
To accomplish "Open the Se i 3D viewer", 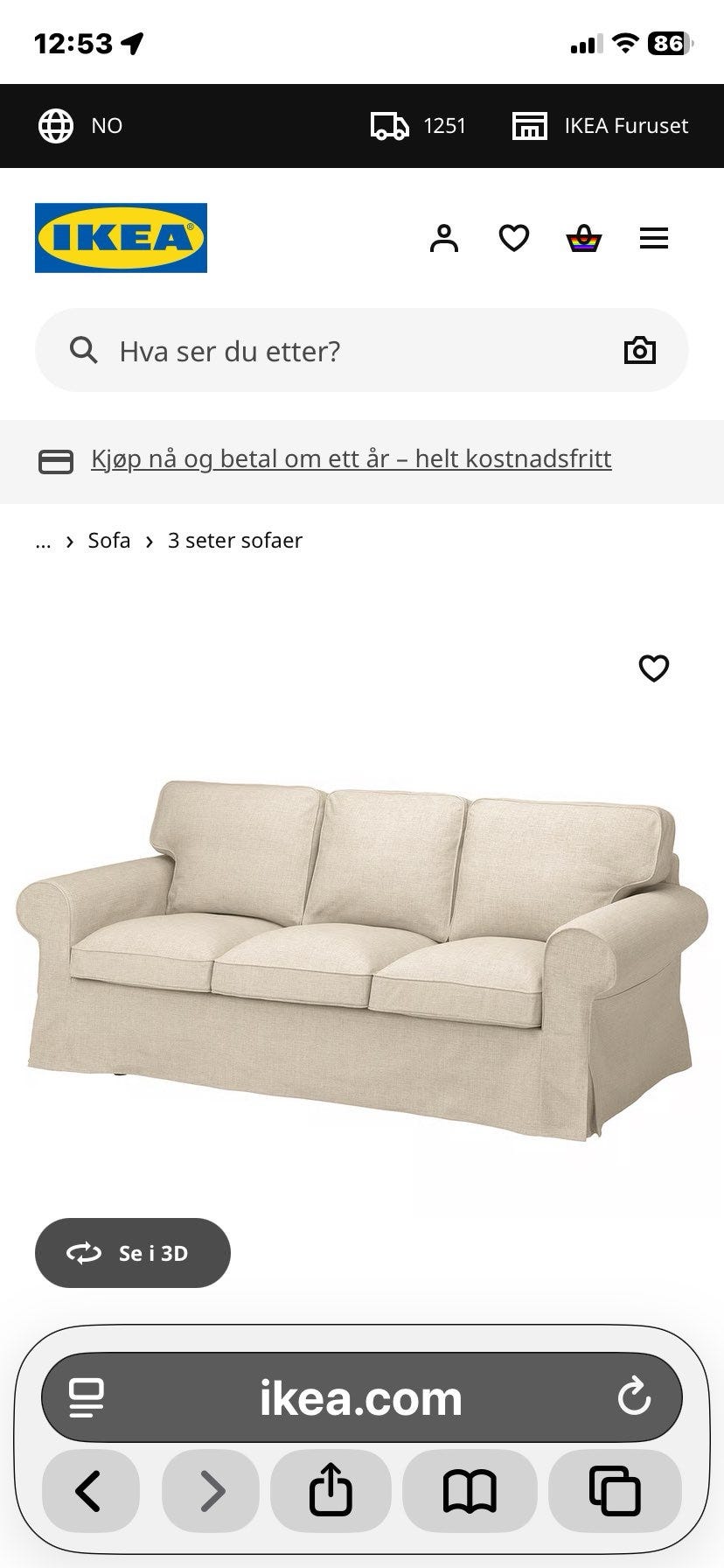I will (132, 1253).
